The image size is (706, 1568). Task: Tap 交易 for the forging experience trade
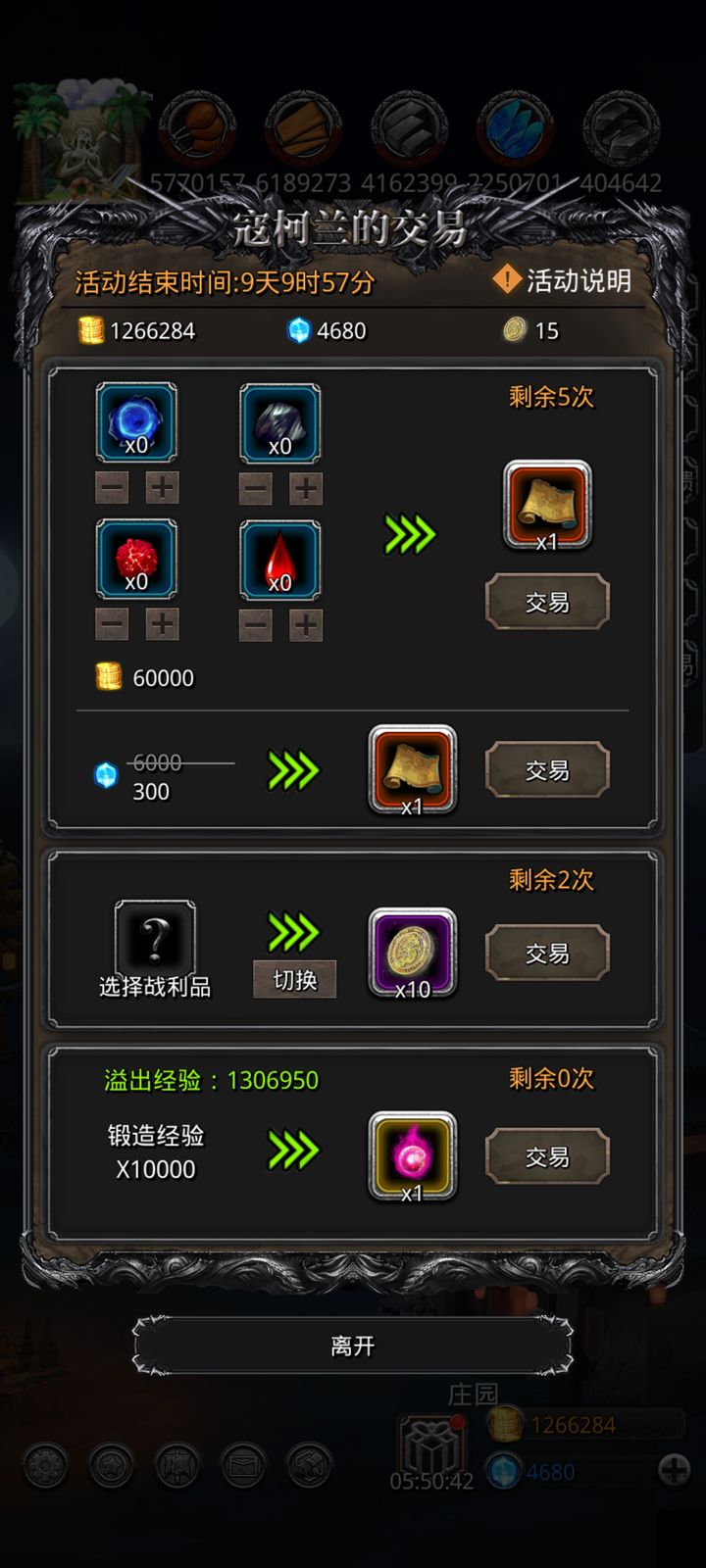[547, 1156]
